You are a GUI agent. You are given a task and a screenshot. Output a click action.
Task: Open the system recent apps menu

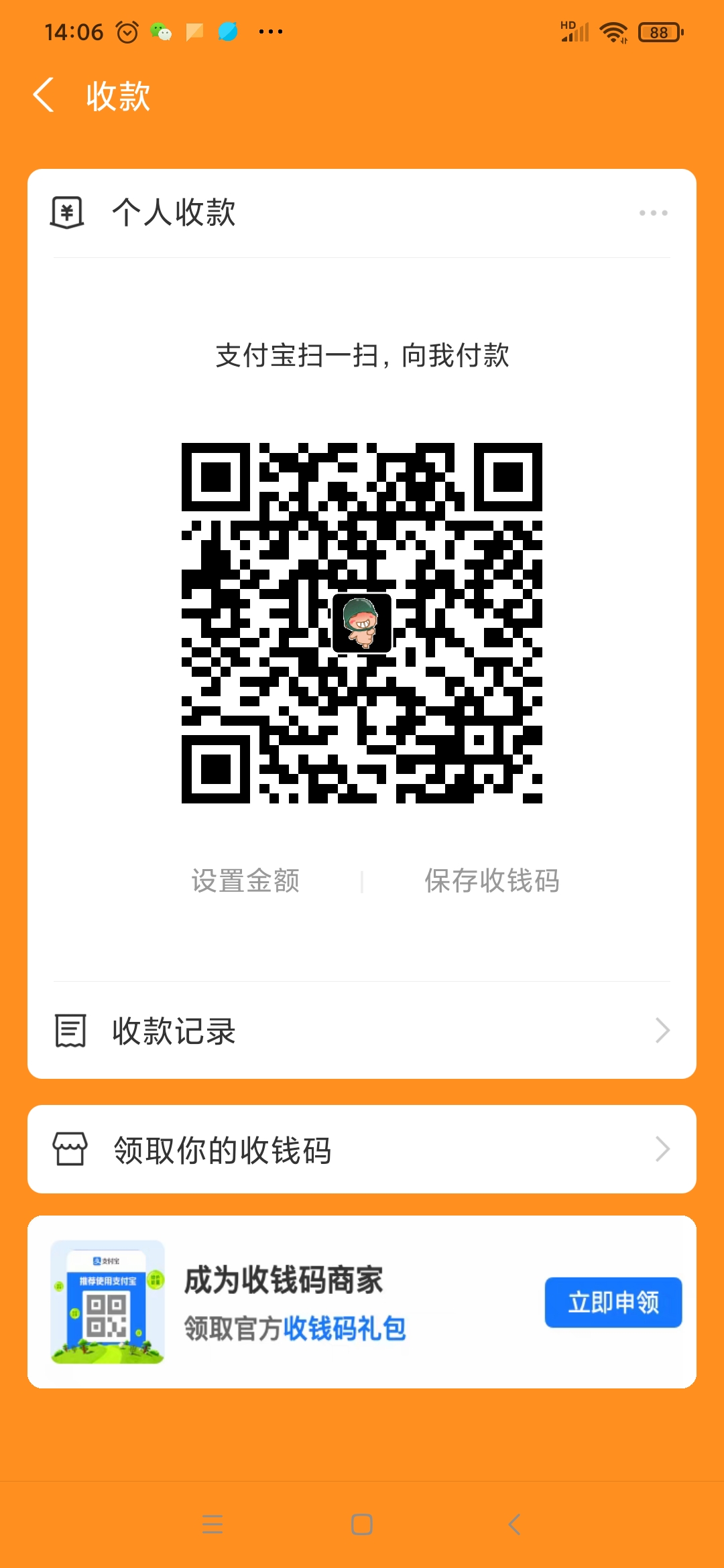(x=213, y=1524)
